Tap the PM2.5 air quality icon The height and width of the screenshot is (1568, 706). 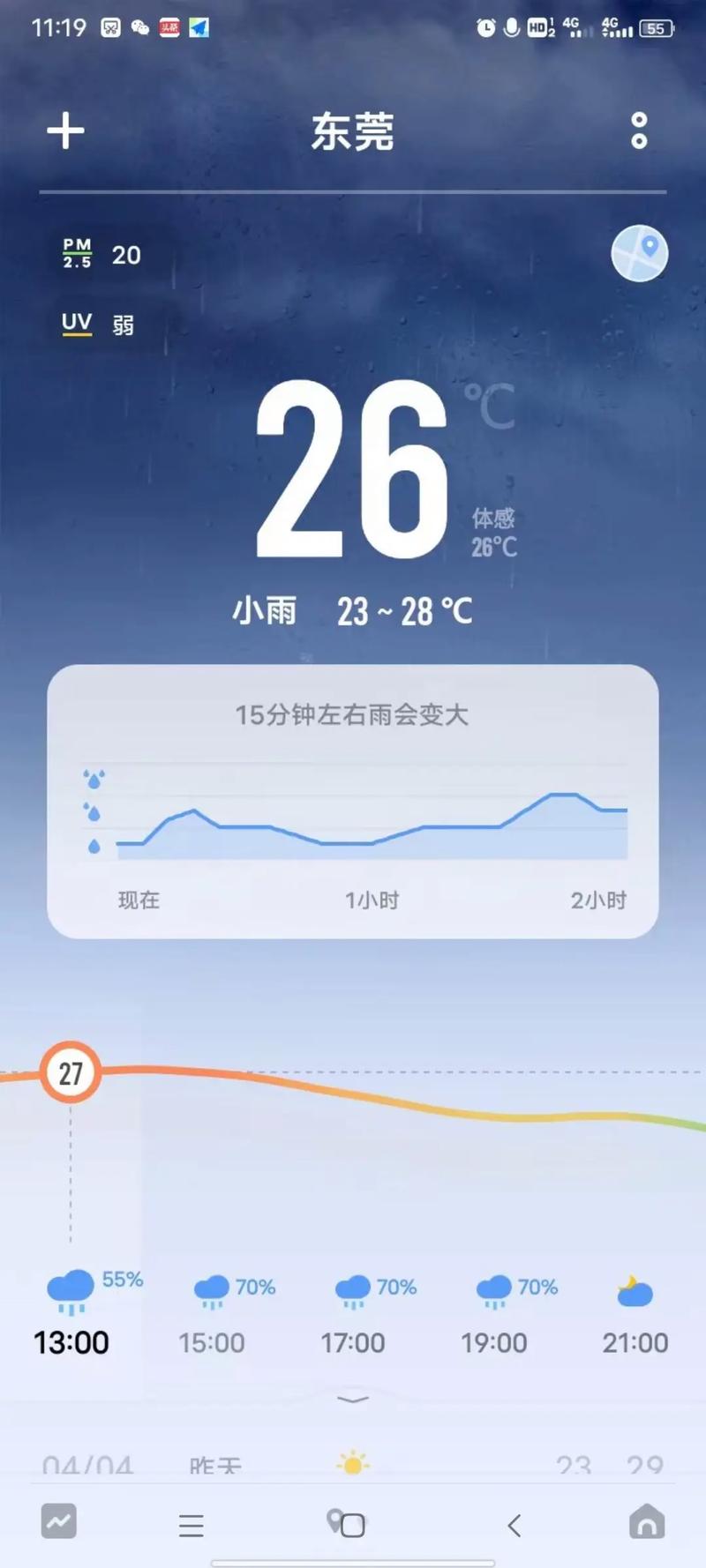[x=76, y=254]
